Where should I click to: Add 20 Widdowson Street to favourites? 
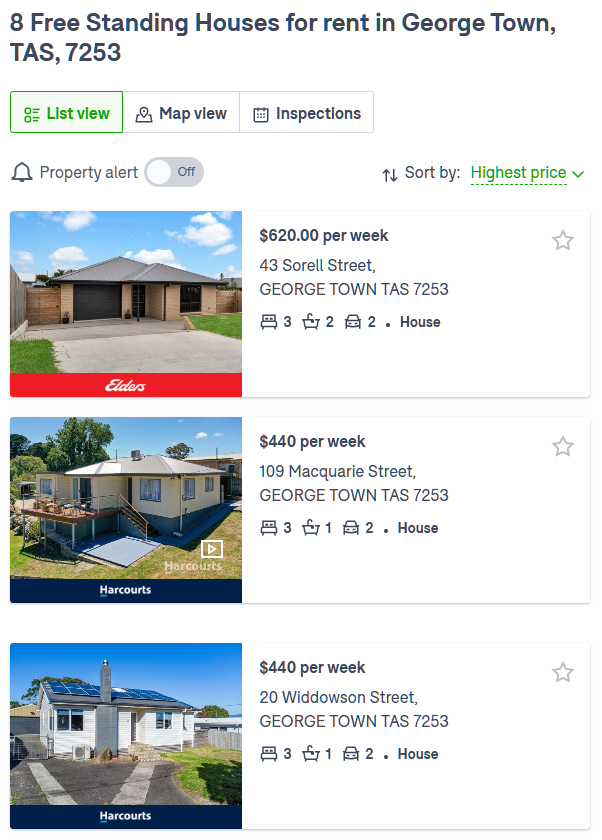(x=563, y=672)
